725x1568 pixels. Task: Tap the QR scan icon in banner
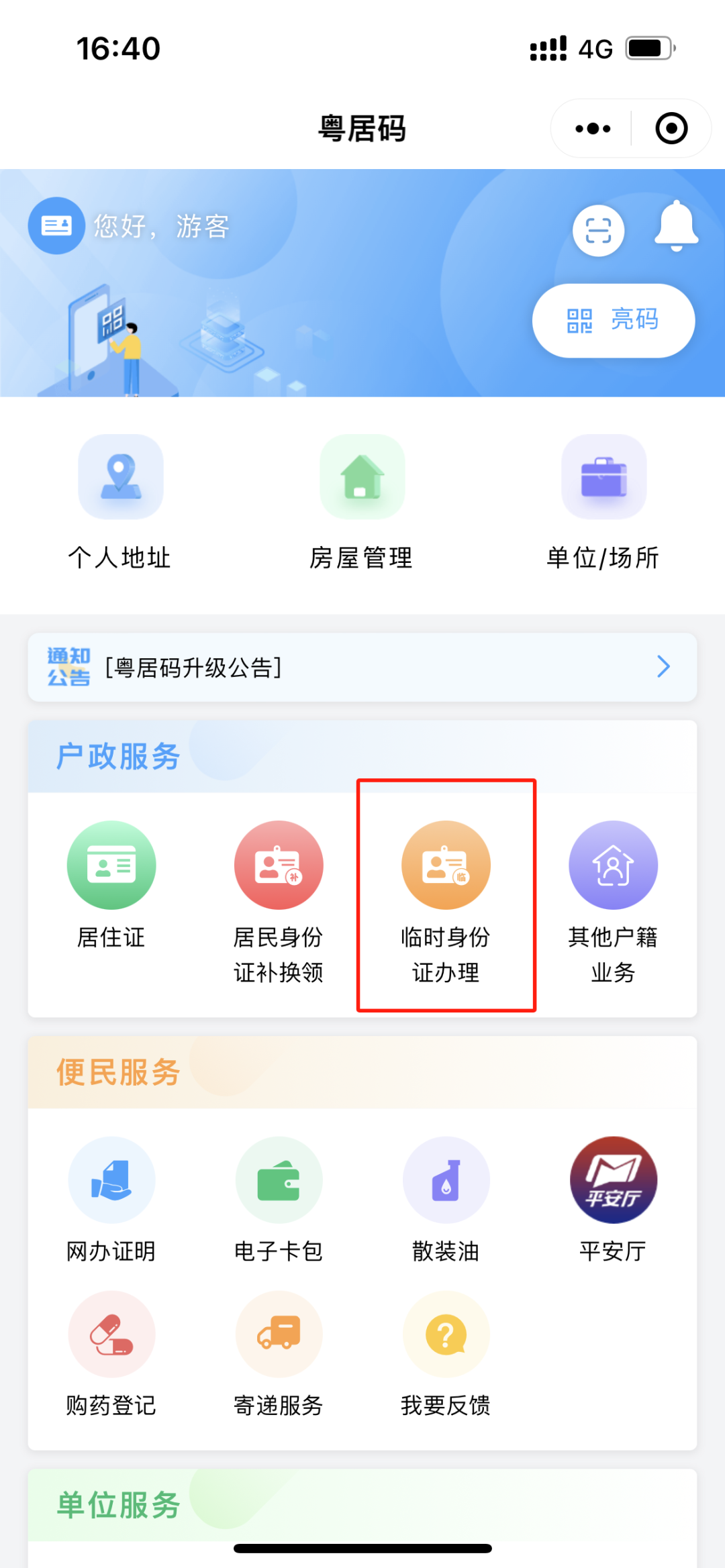[x=598, y=230]
